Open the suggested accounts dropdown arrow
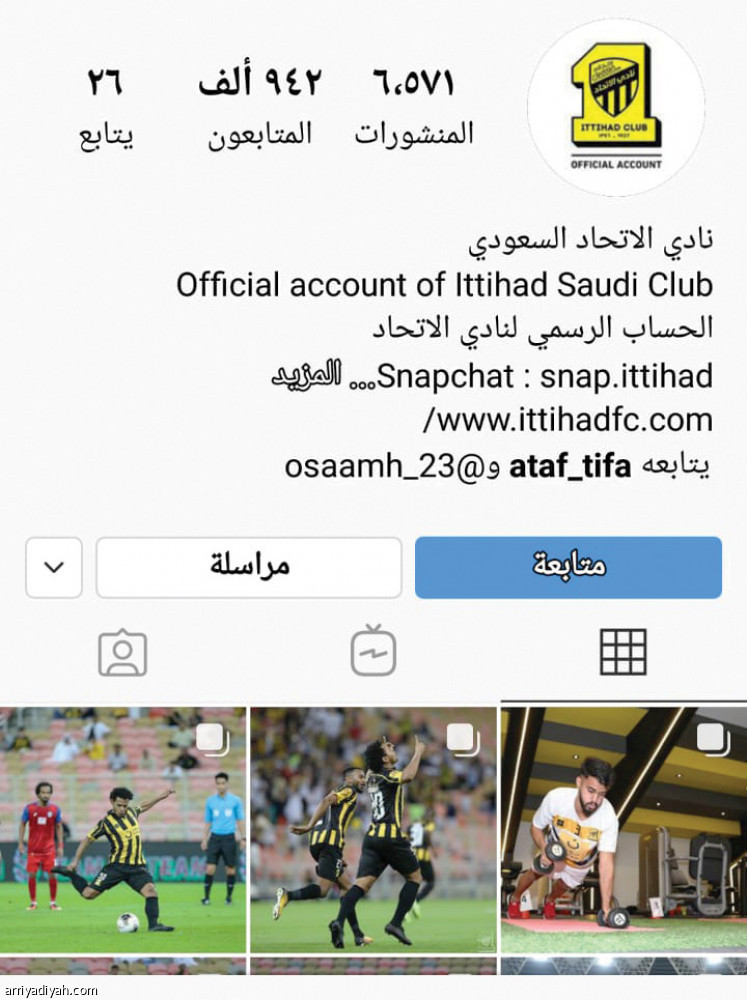Image resolution: width=747 pixels, height=1000 pixels. 54,567
